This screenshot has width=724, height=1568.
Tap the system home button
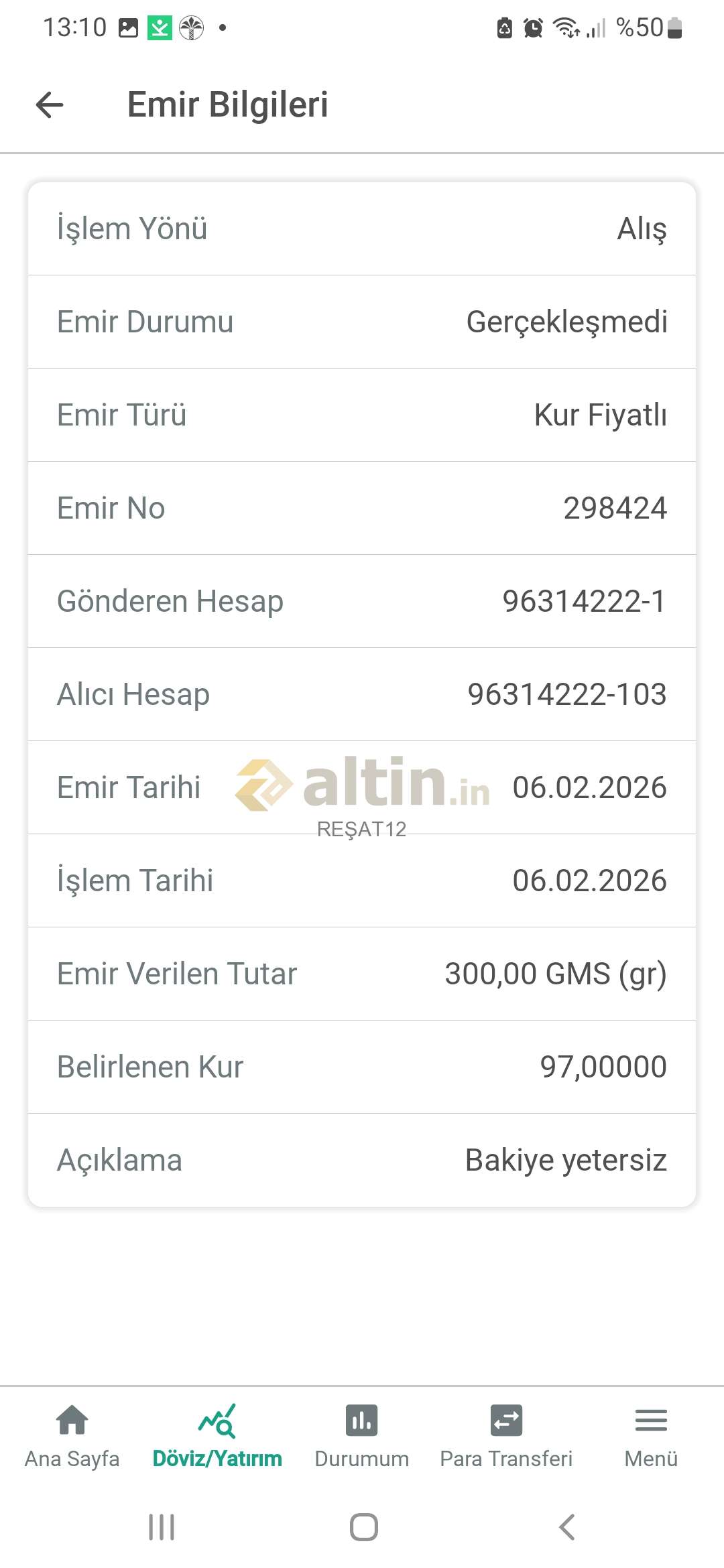click(x=363, y=1527)
